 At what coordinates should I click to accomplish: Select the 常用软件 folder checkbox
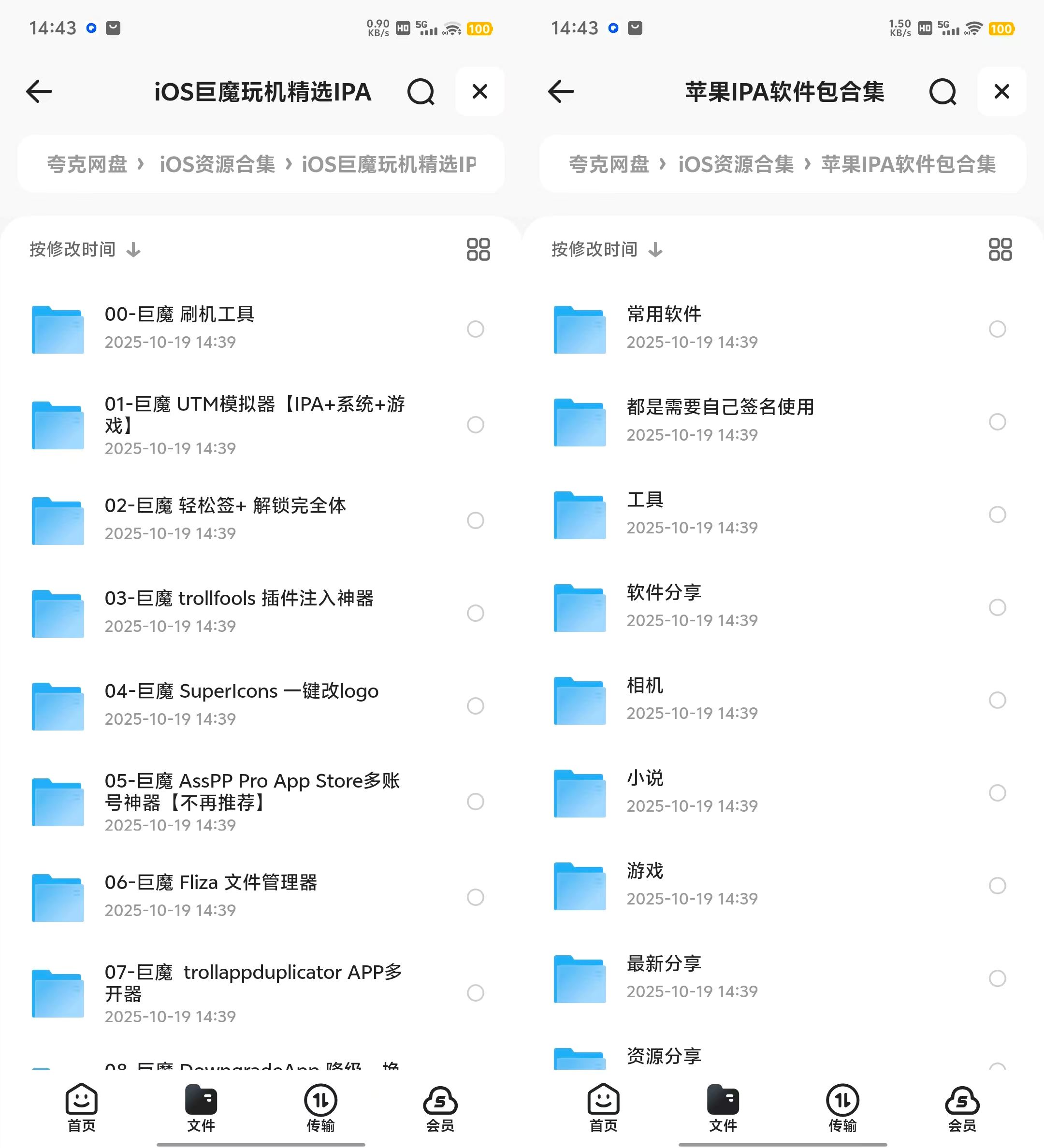tap(997, 329)
